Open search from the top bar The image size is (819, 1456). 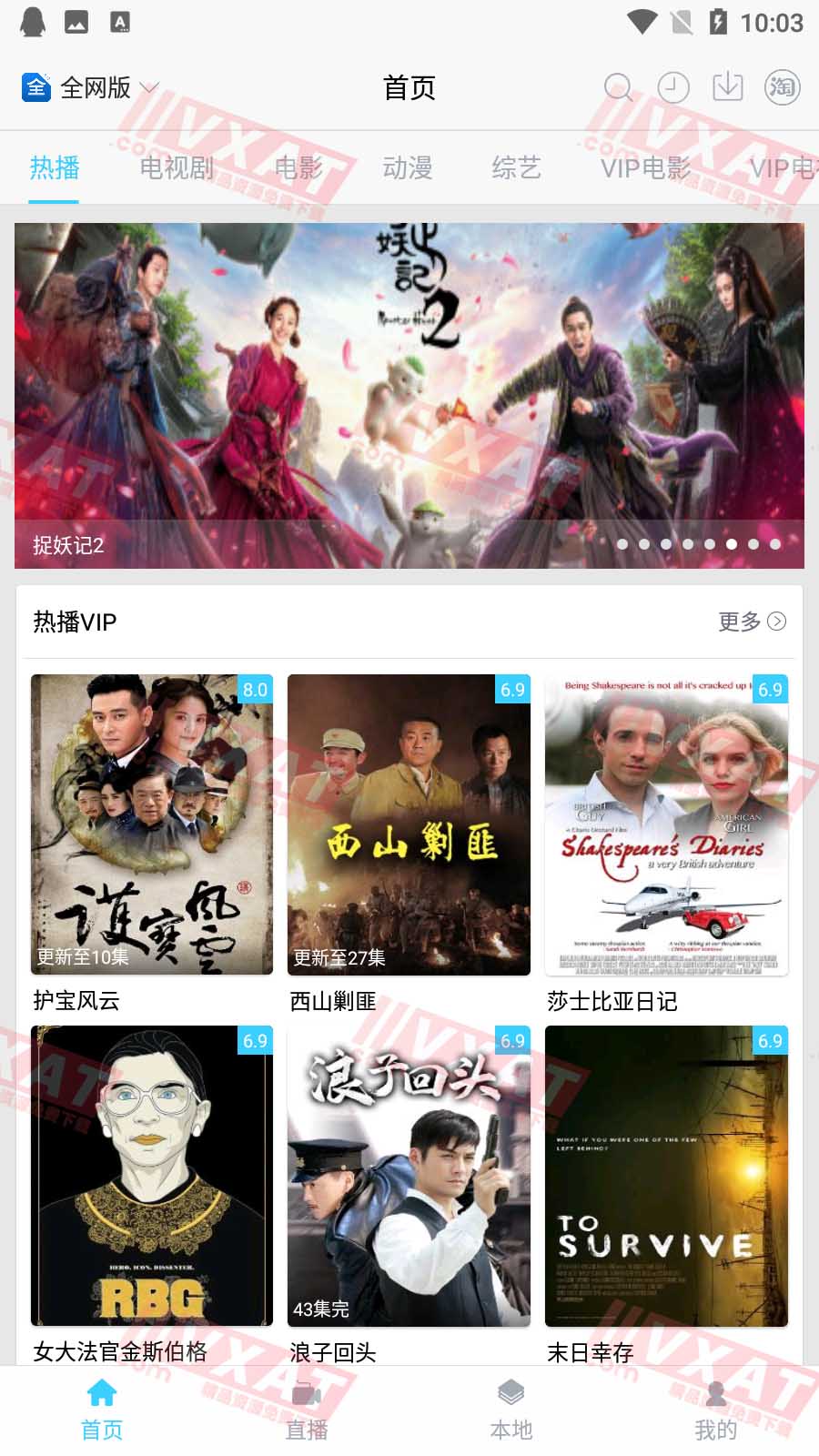(620, 87)
